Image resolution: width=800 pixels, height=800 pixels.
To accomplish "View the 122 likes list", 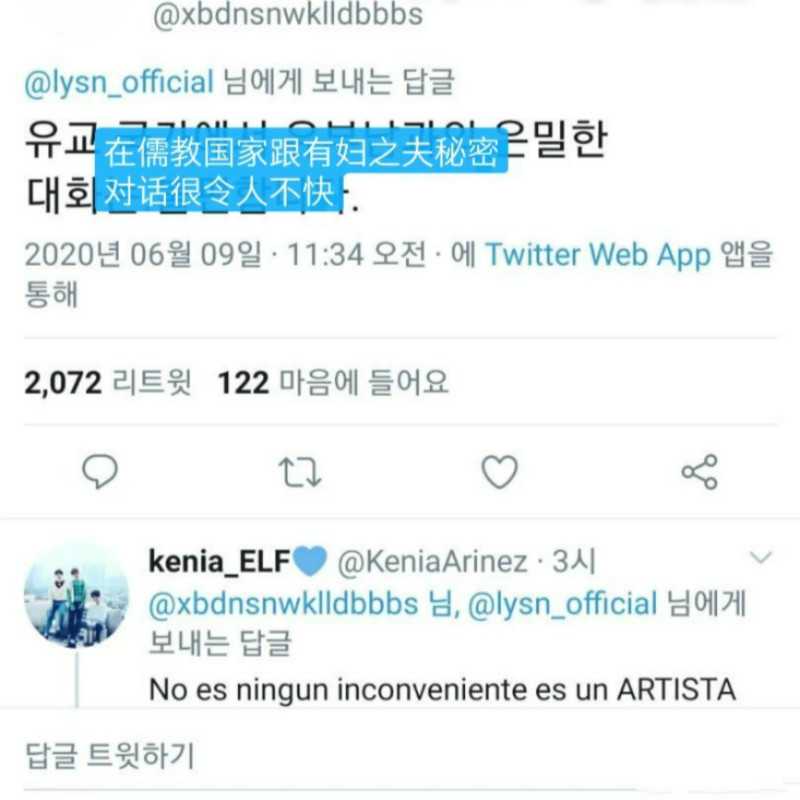I will click(x=333, y=382).
